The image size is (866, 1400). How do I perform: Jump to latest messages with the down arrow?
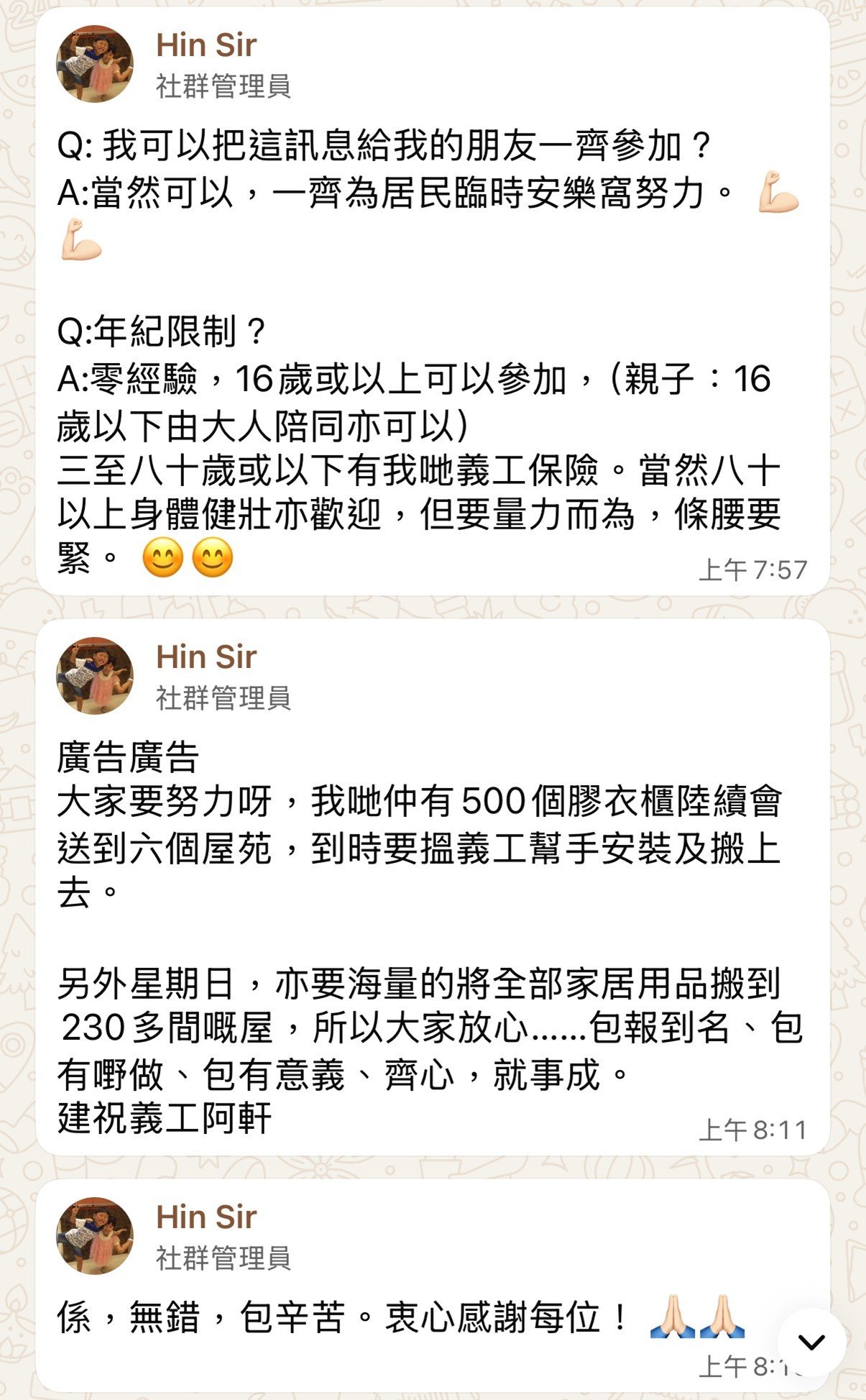tap(812, 1342)
